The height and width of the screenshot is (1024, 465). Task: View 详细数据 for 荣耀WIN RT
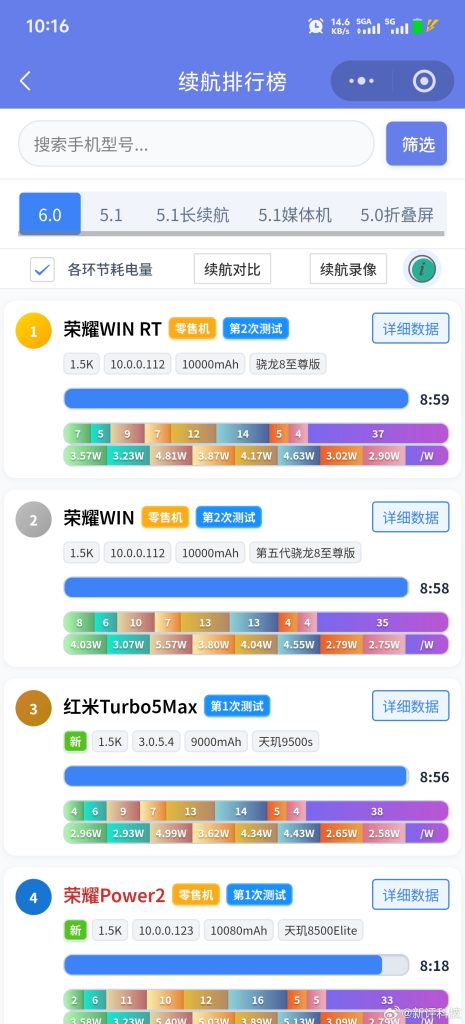point(411,328)
